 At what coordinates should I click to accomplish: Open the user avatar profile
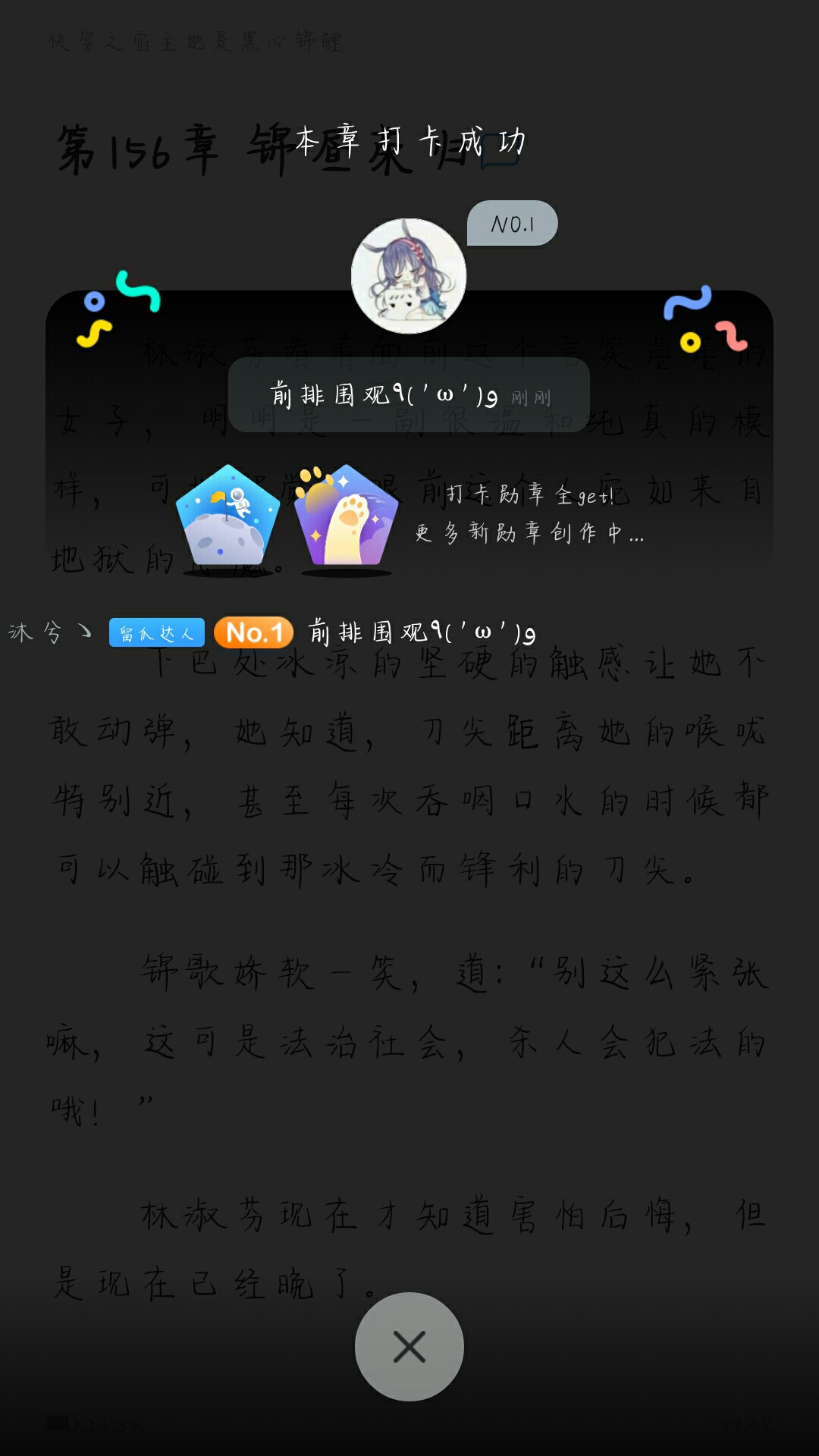click(409, 276)
